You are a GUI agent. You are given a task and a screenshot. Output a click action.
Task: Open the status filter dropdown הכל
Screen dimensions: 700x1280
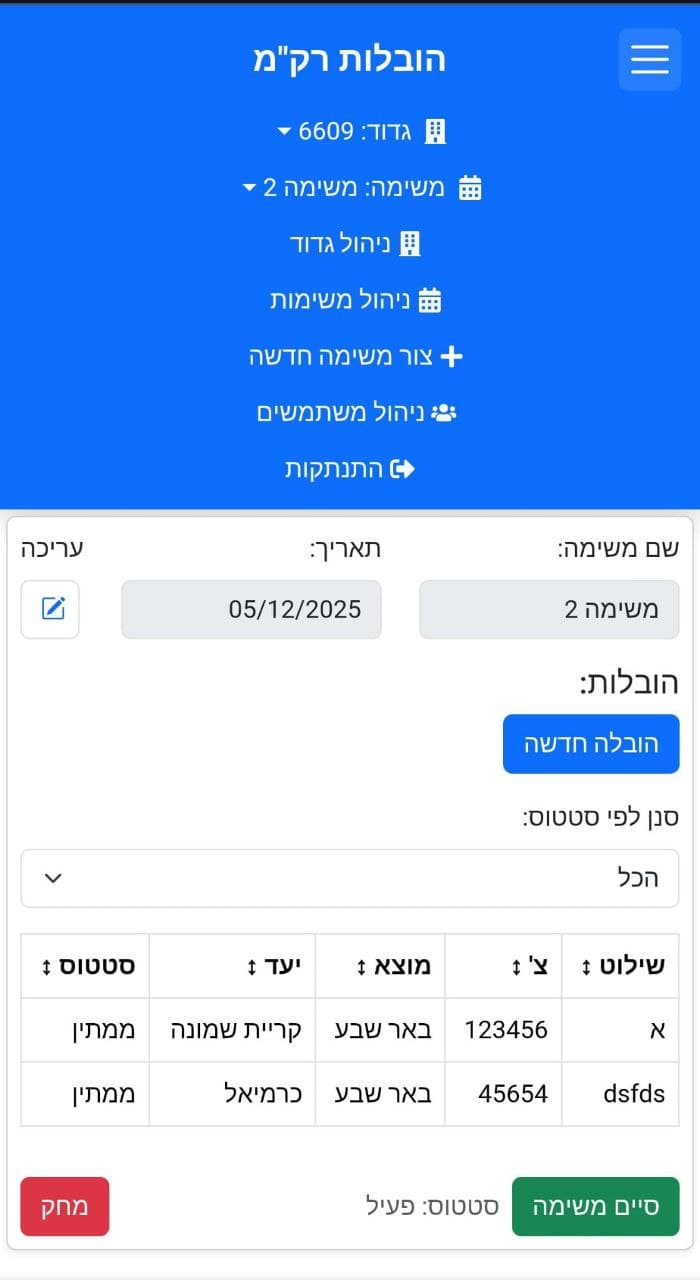pyautogui.click(x=349, y=878)
